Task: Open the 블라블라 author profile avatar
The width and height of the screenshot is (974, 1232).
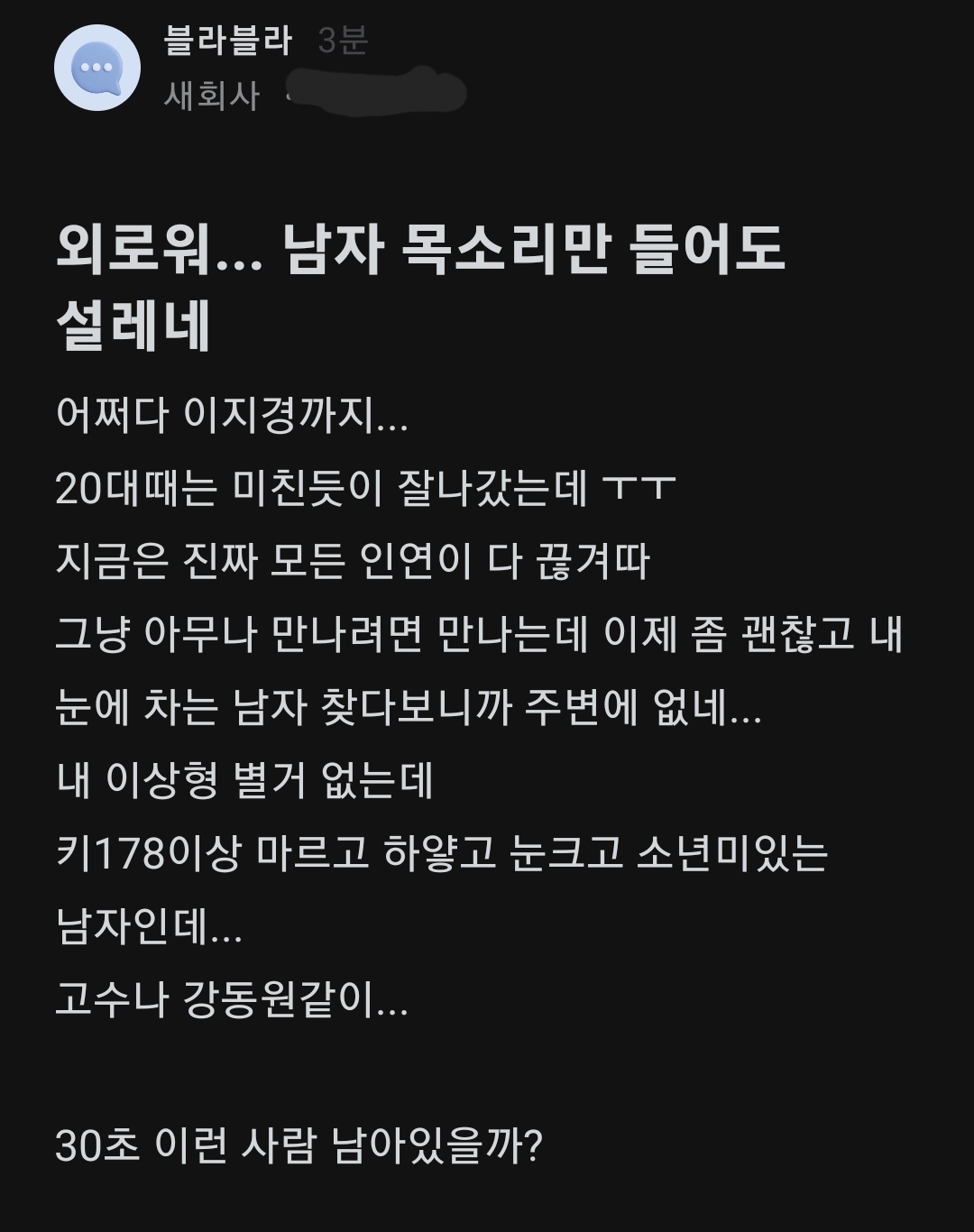Action: [96, 69]
